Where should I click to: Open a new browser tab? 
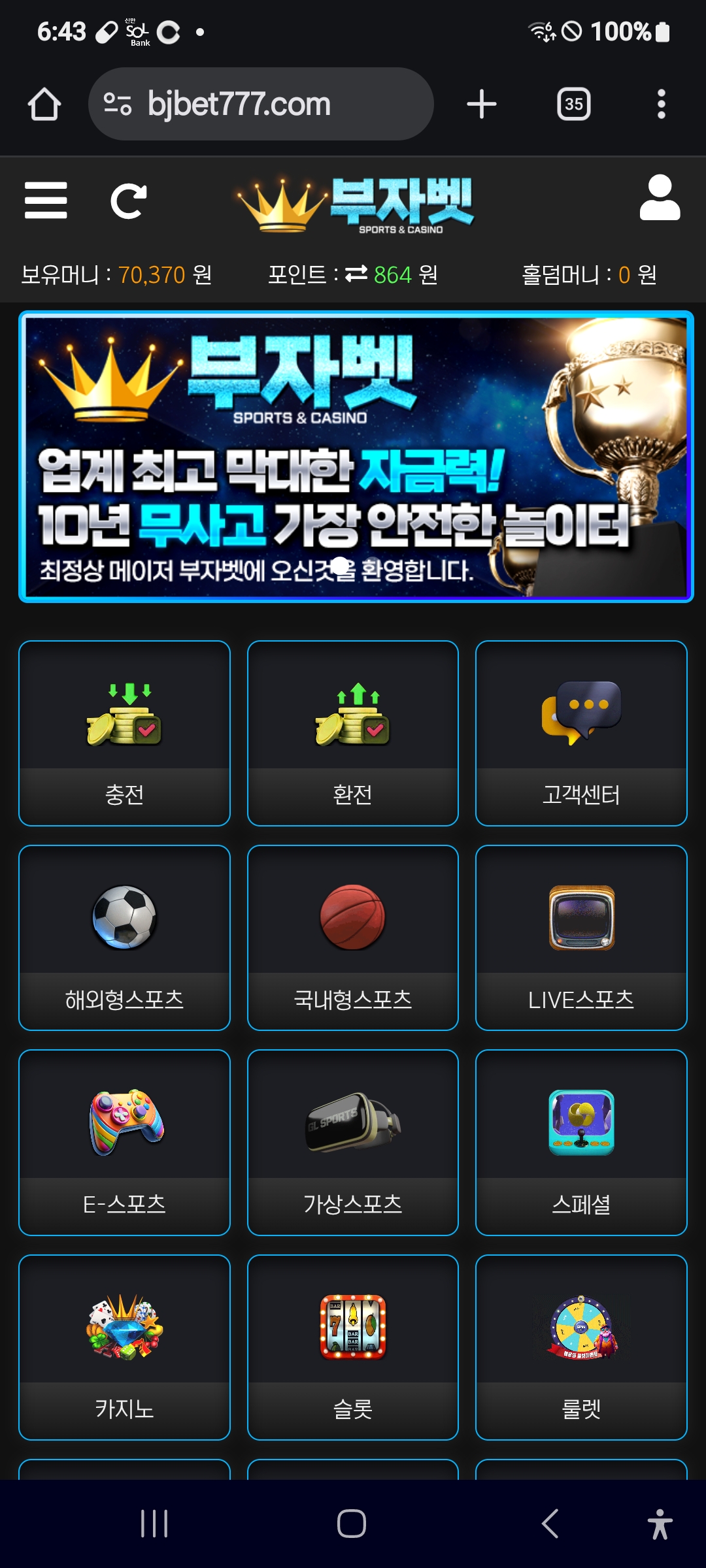482,105
